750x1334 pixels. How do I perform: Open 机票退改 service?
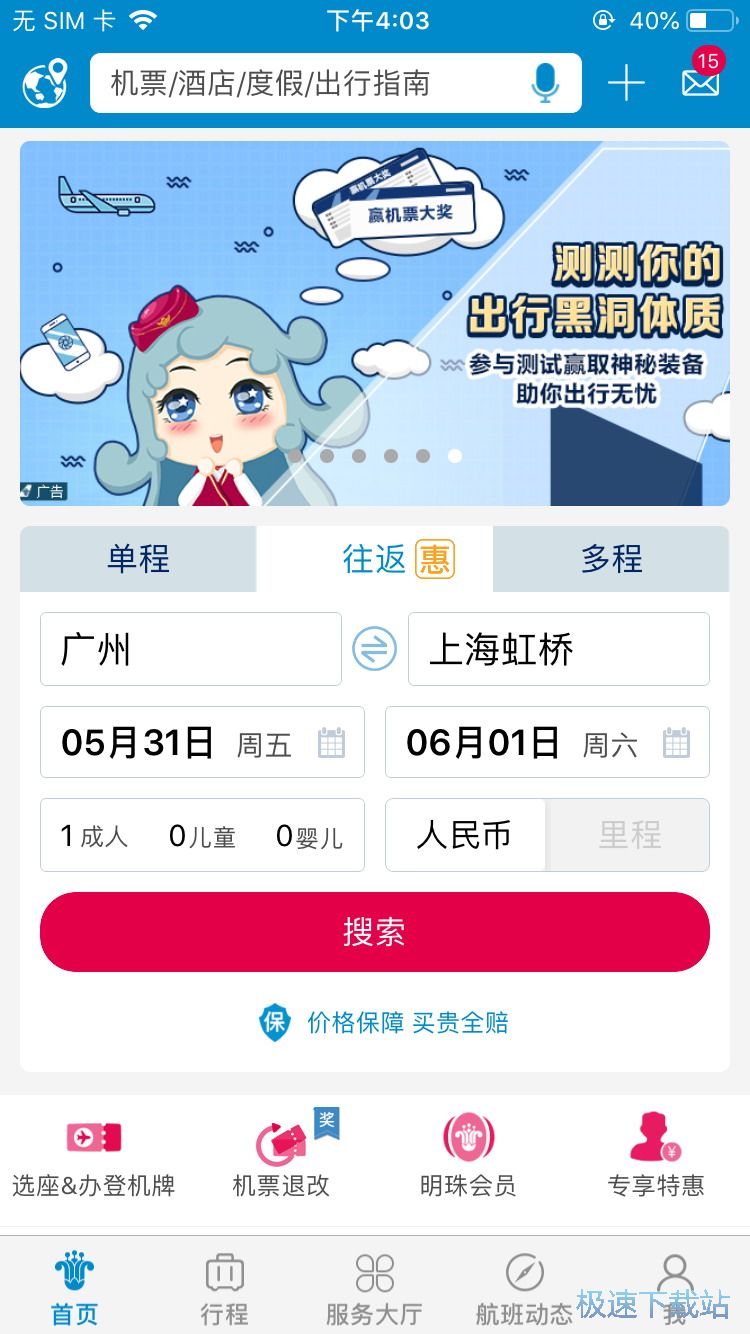pyautogui.click(x=281, y=1160)
